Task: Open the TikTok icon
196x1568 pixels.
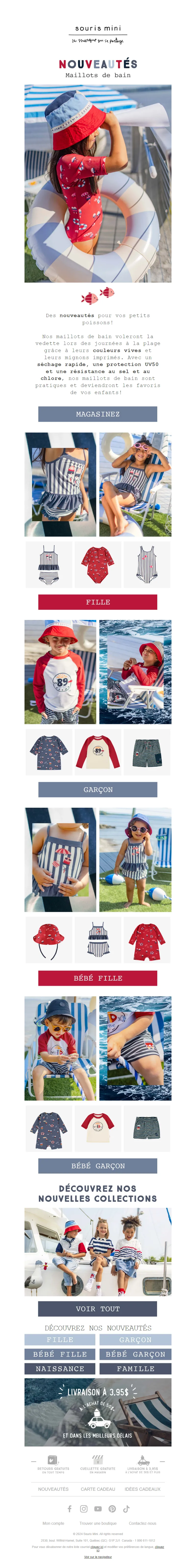Action: (x=126, y=1508)
